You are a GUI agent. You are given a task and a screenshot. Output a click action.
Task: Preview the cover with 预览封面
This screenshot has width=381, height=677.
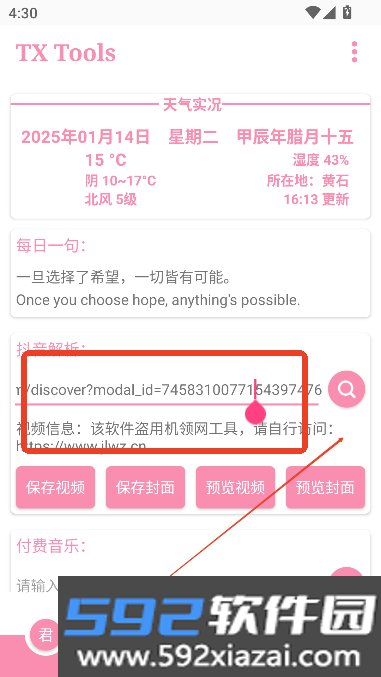325,487
